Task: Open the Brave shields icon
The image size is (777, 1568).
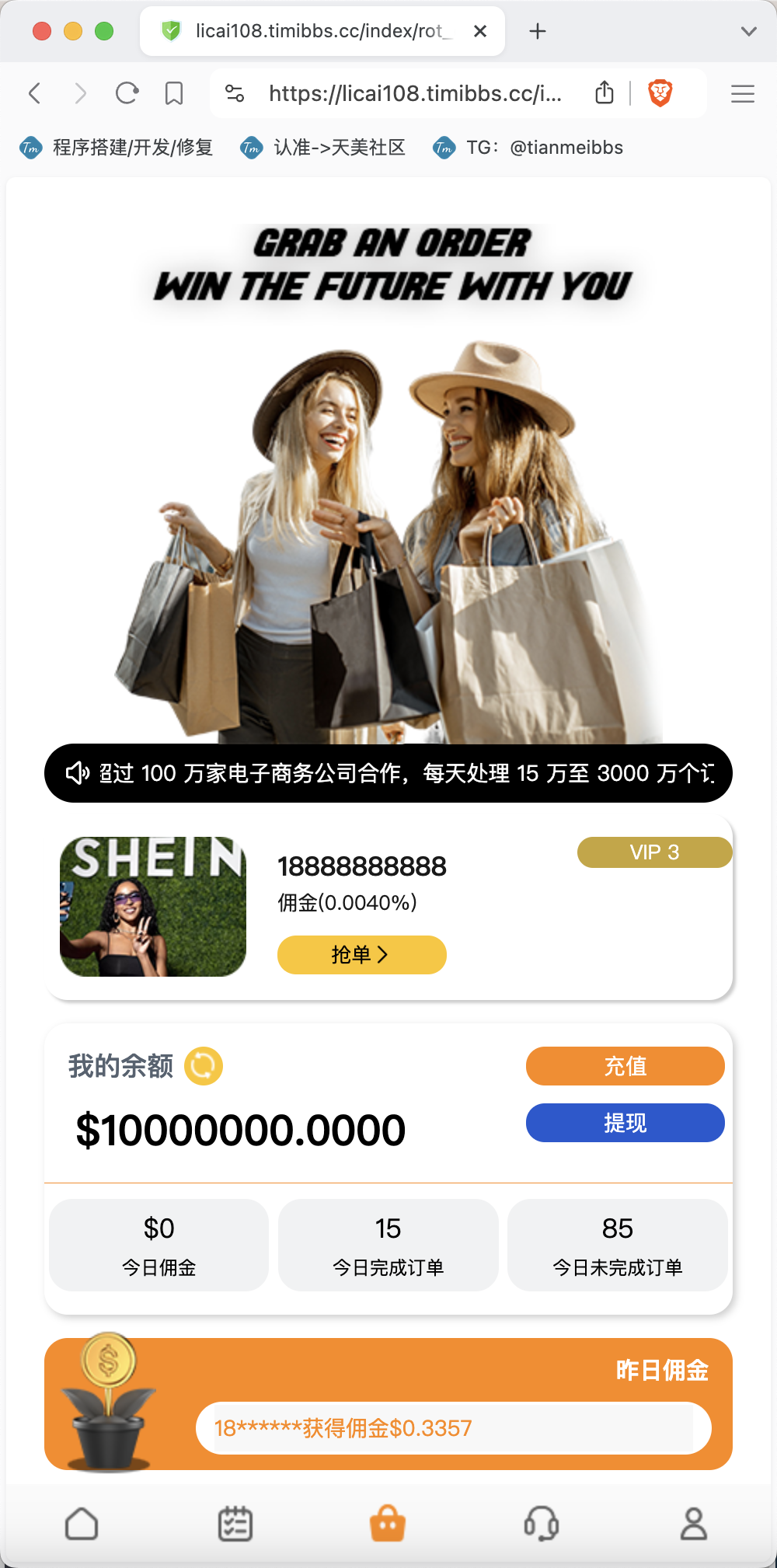Action: [660, 93]
